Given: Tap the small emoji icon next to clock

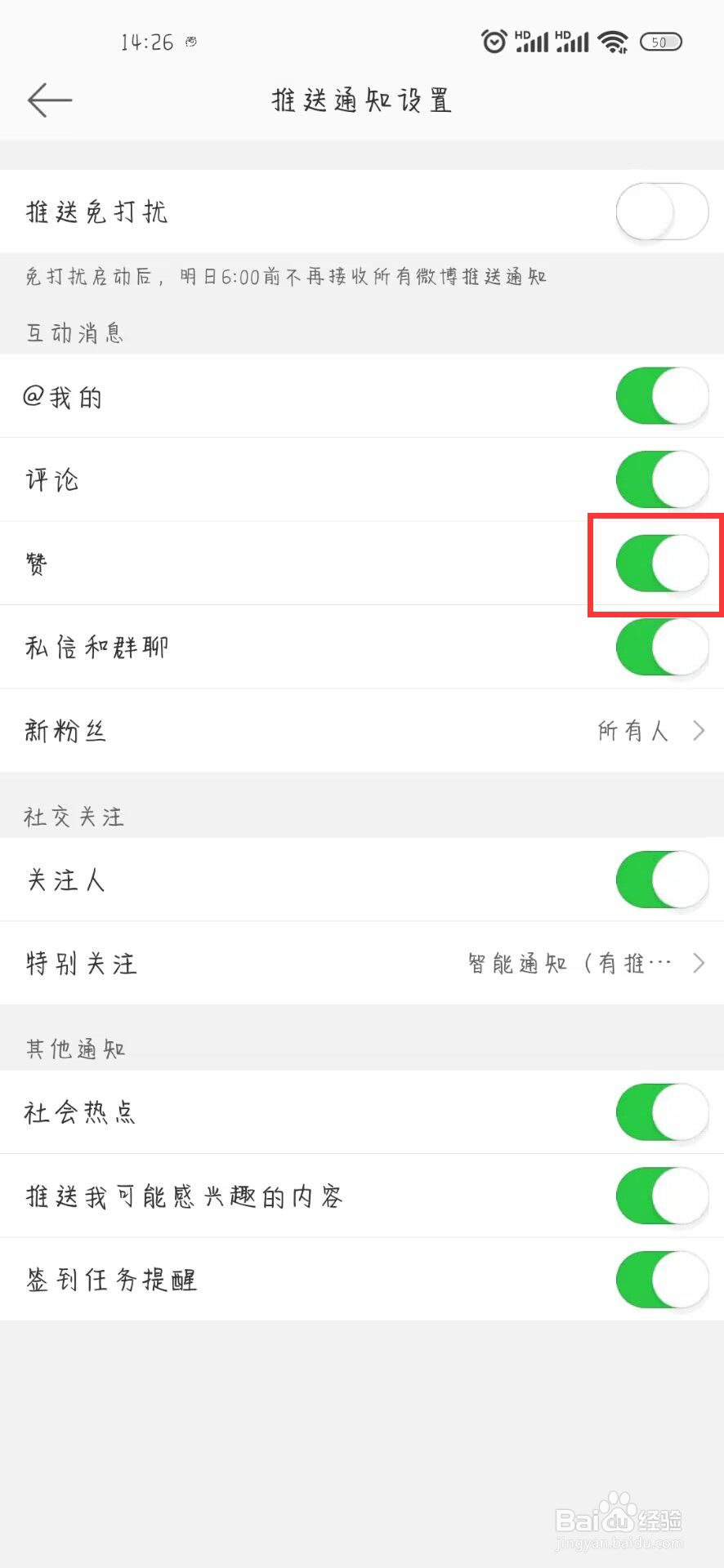Looking at the screenshot, I should [x=190, y=42].
